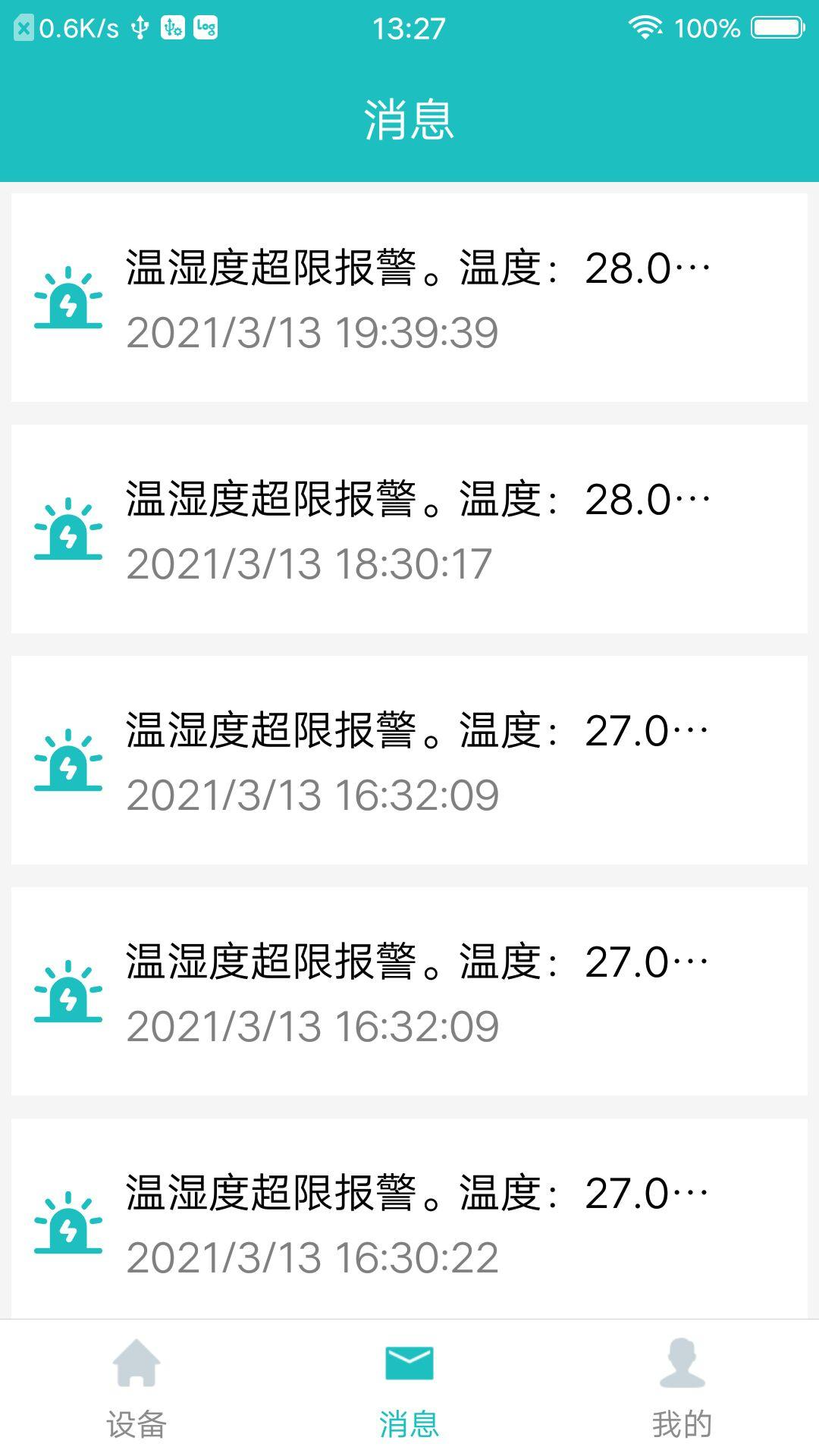
Task: Select the 消息 tab
Action: (409, 1420)
